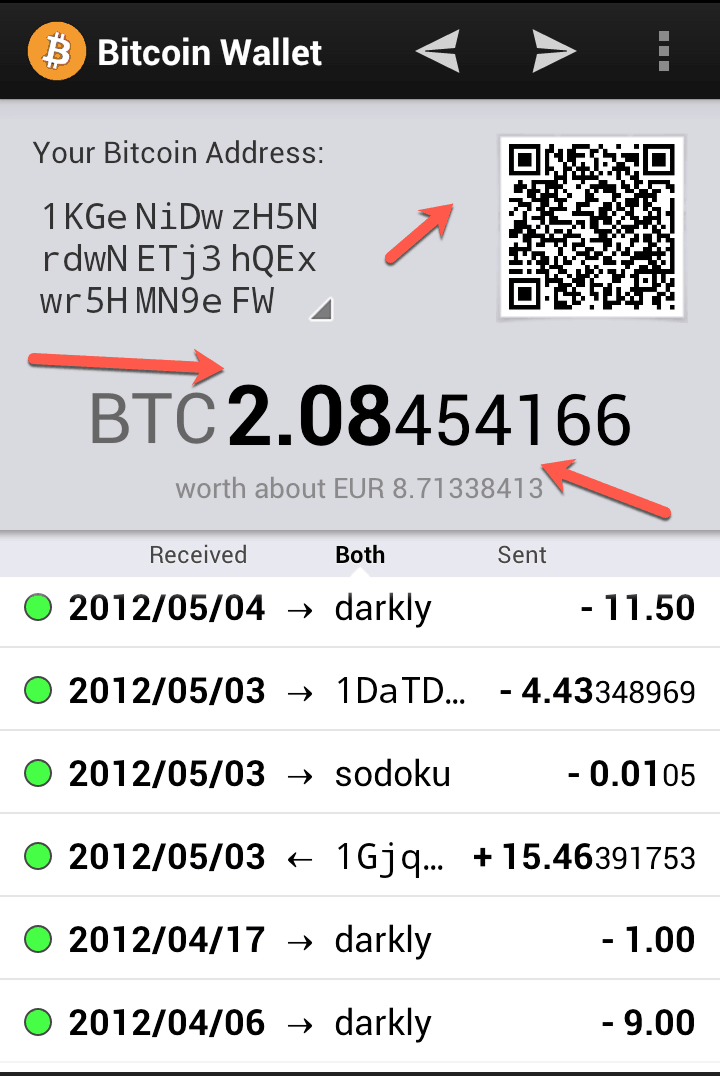
Task: Tap the send coins arrow icon
Action: [x=553, y=51]
